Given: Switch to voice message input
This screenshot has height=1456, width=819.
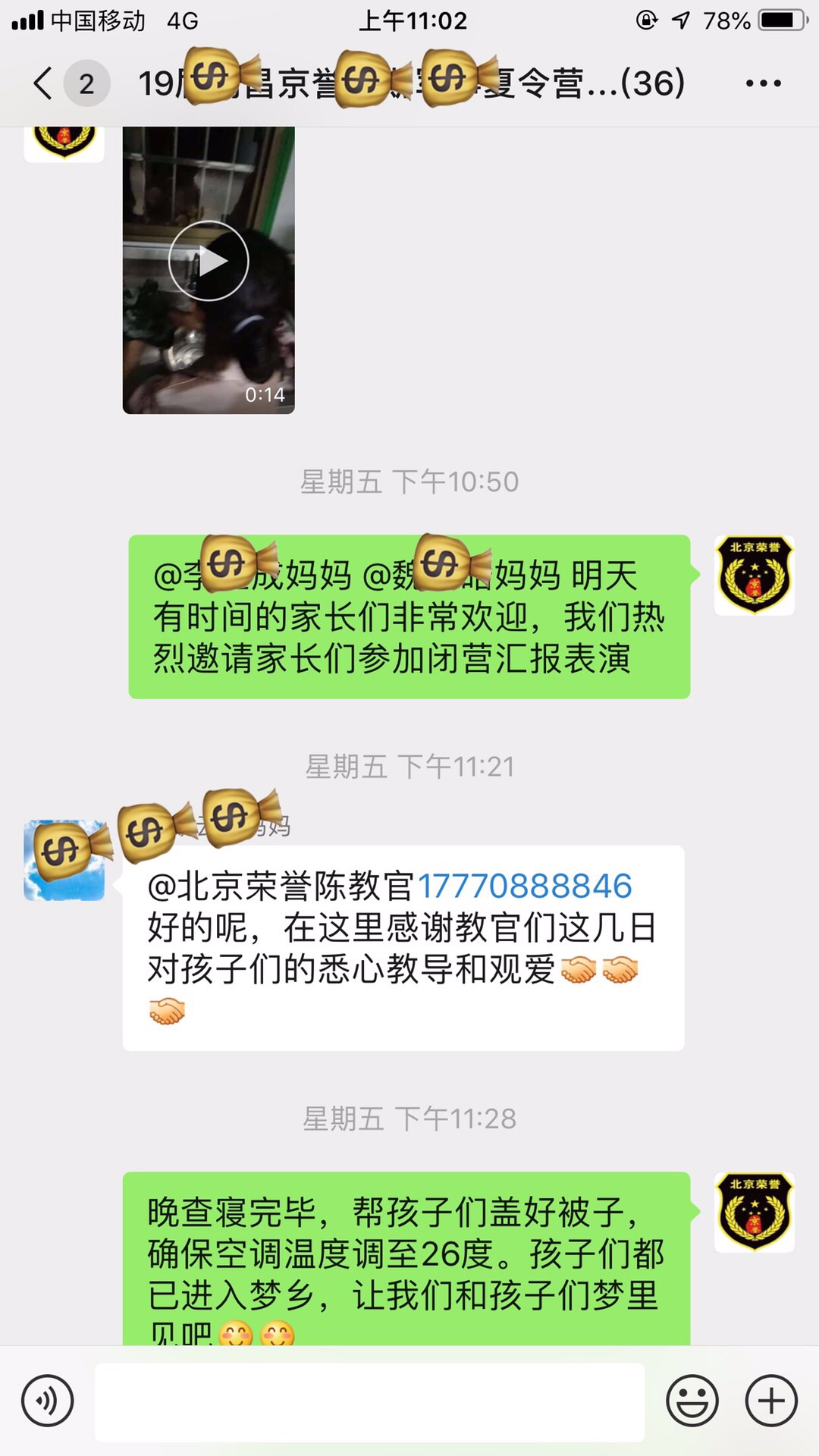Looking at the screenshot, I should pyautogui.click(x=48, y=1401).
